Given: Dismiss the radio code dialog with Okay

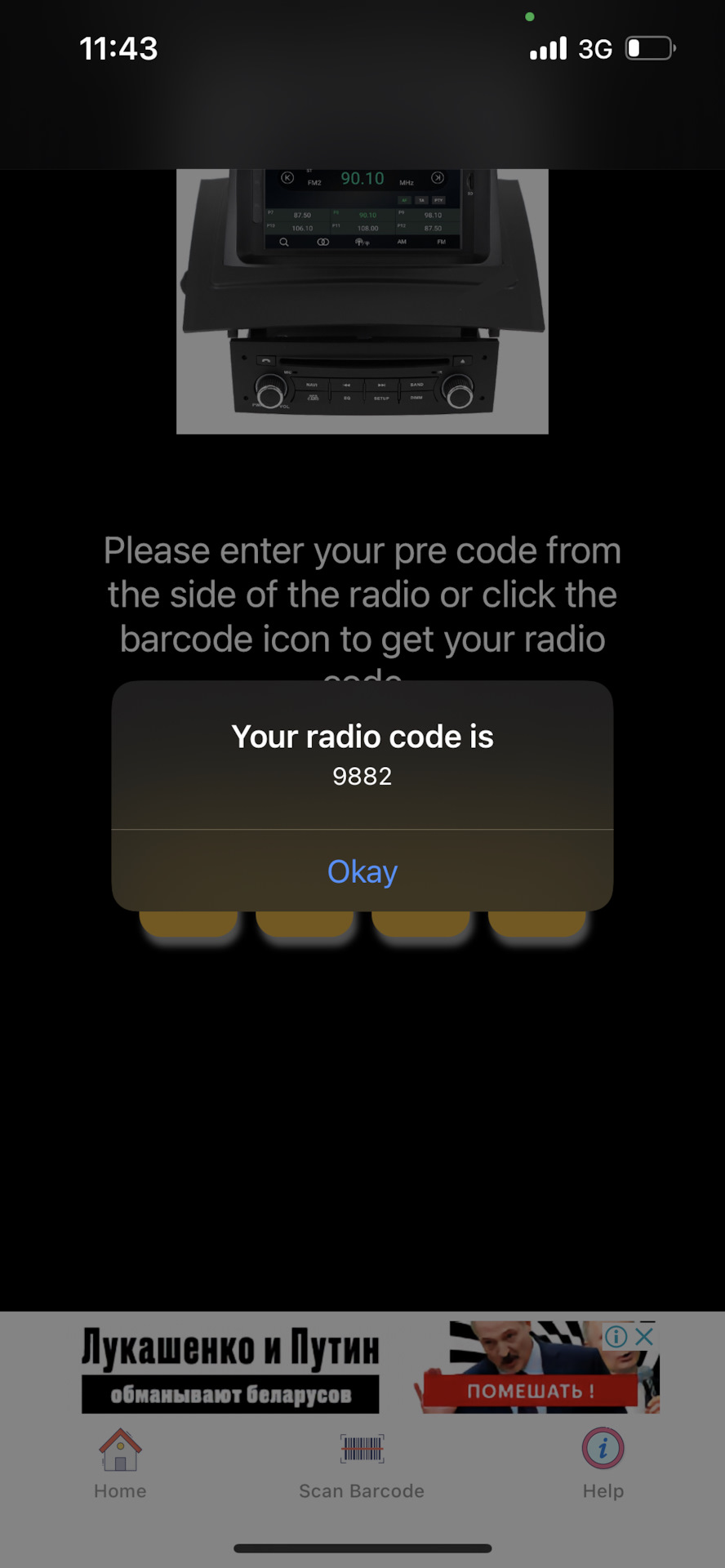Looking at the screenshot, I should click(x=362, y=871).
